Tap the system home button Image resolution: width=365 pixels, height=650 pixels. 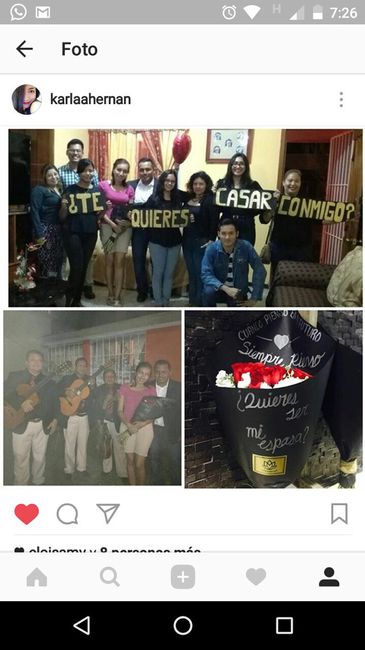tap(183, 625)
